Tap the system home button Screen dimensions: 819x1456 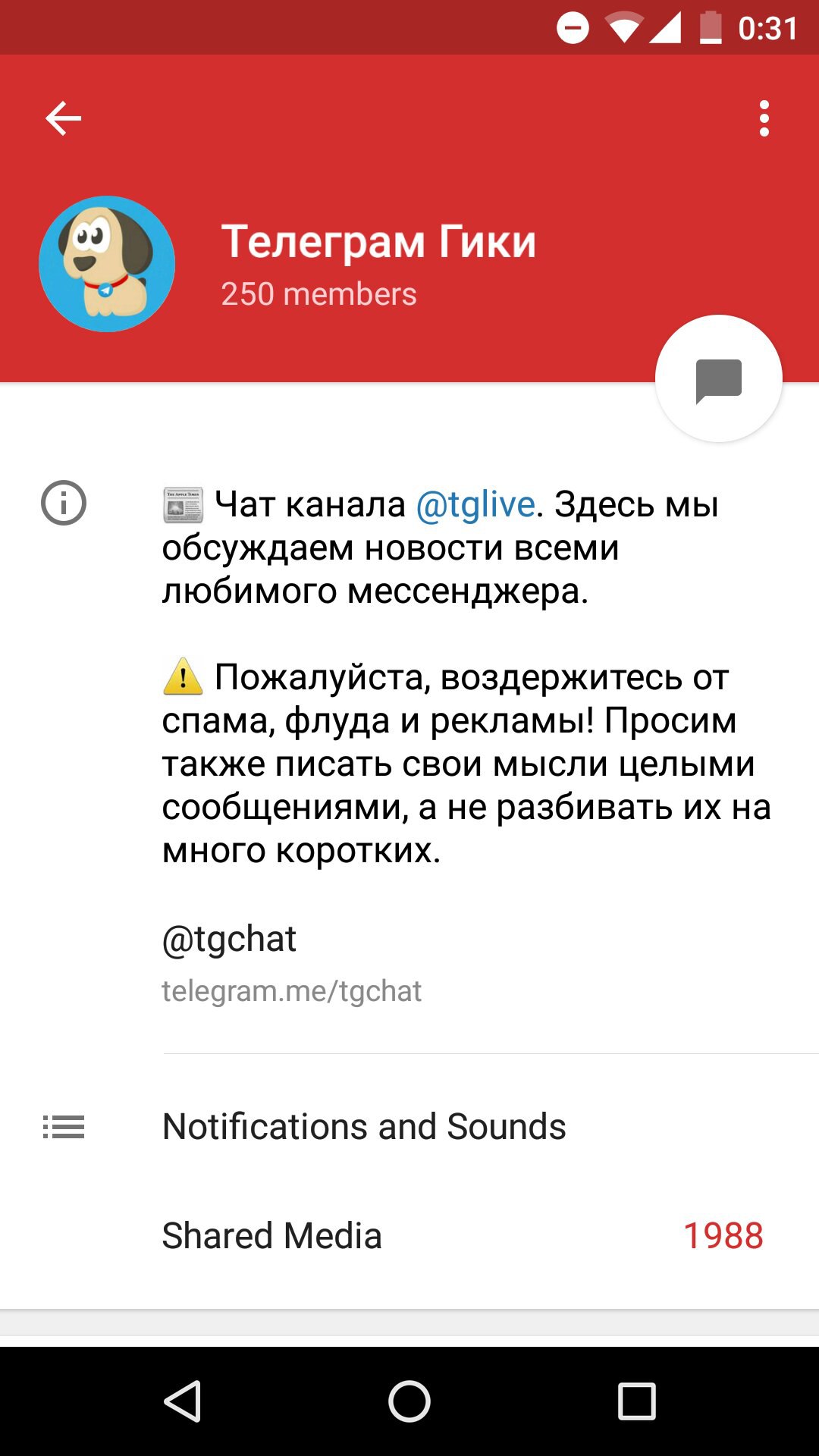(x=409, y=1401)
